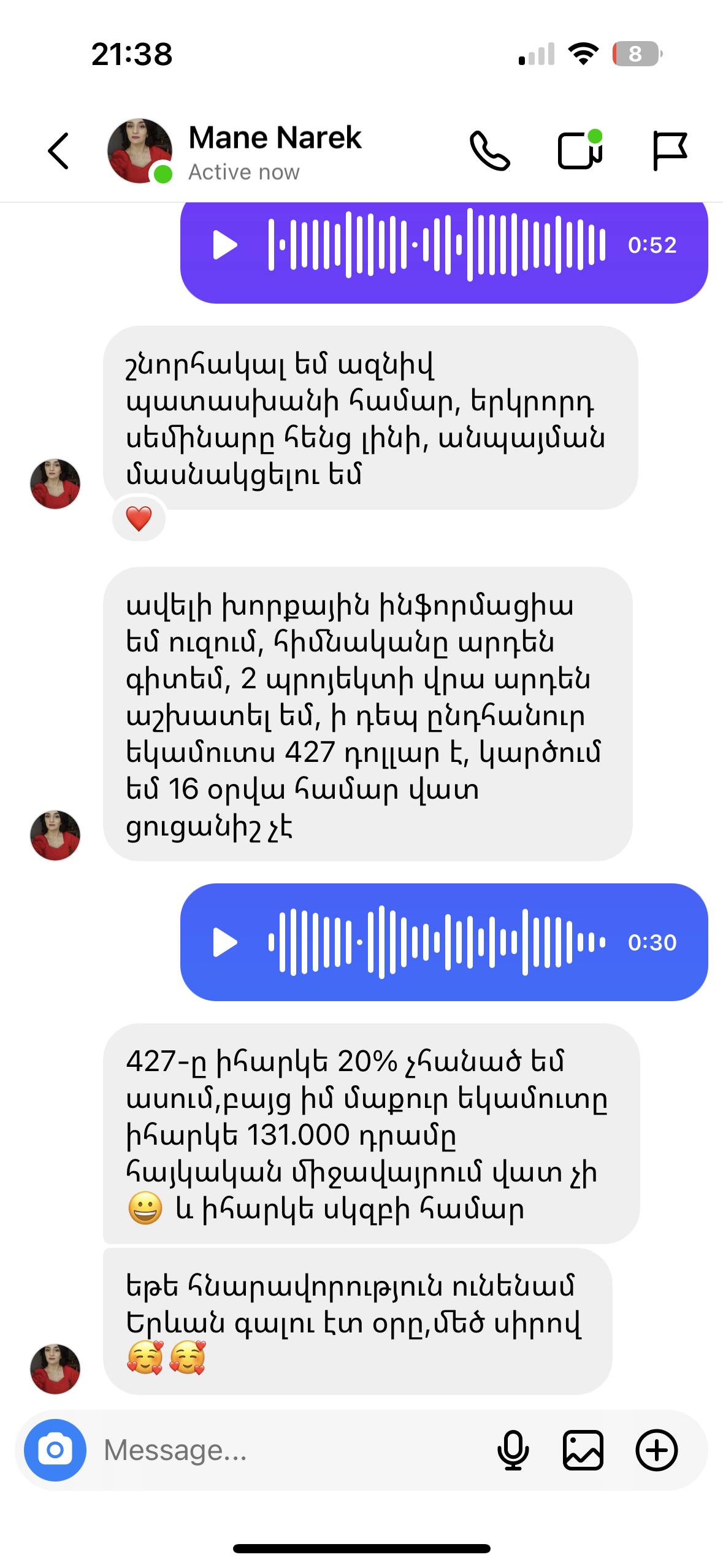Open the plus menu for more options
The image size is (723, 1568).
click(656, 1450)
